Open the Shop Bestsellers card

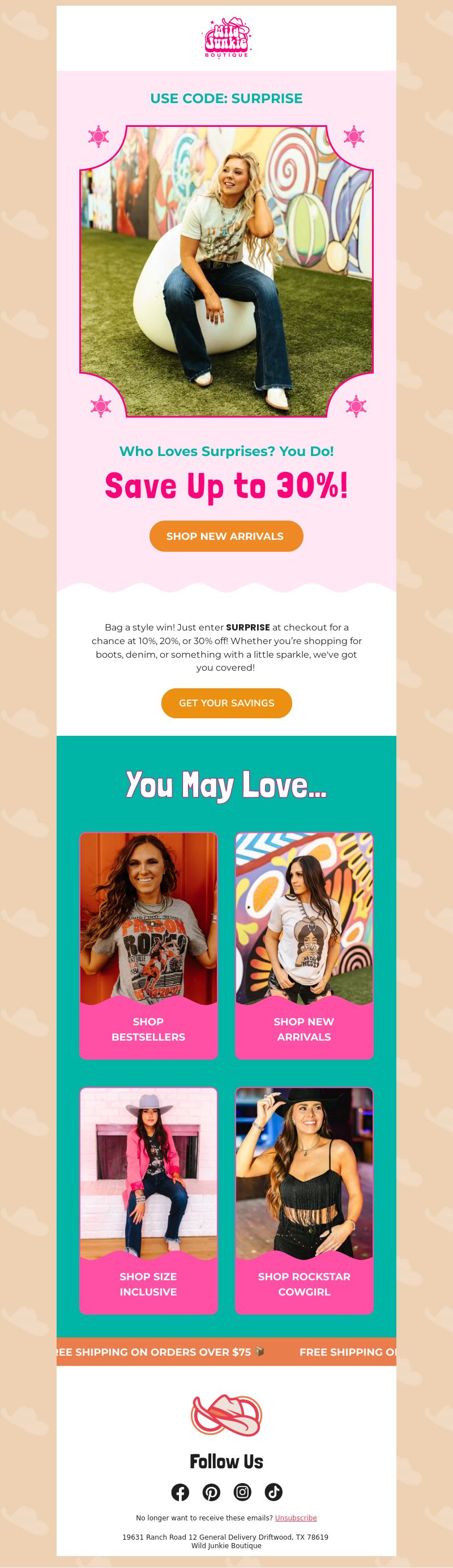[148, 945]
